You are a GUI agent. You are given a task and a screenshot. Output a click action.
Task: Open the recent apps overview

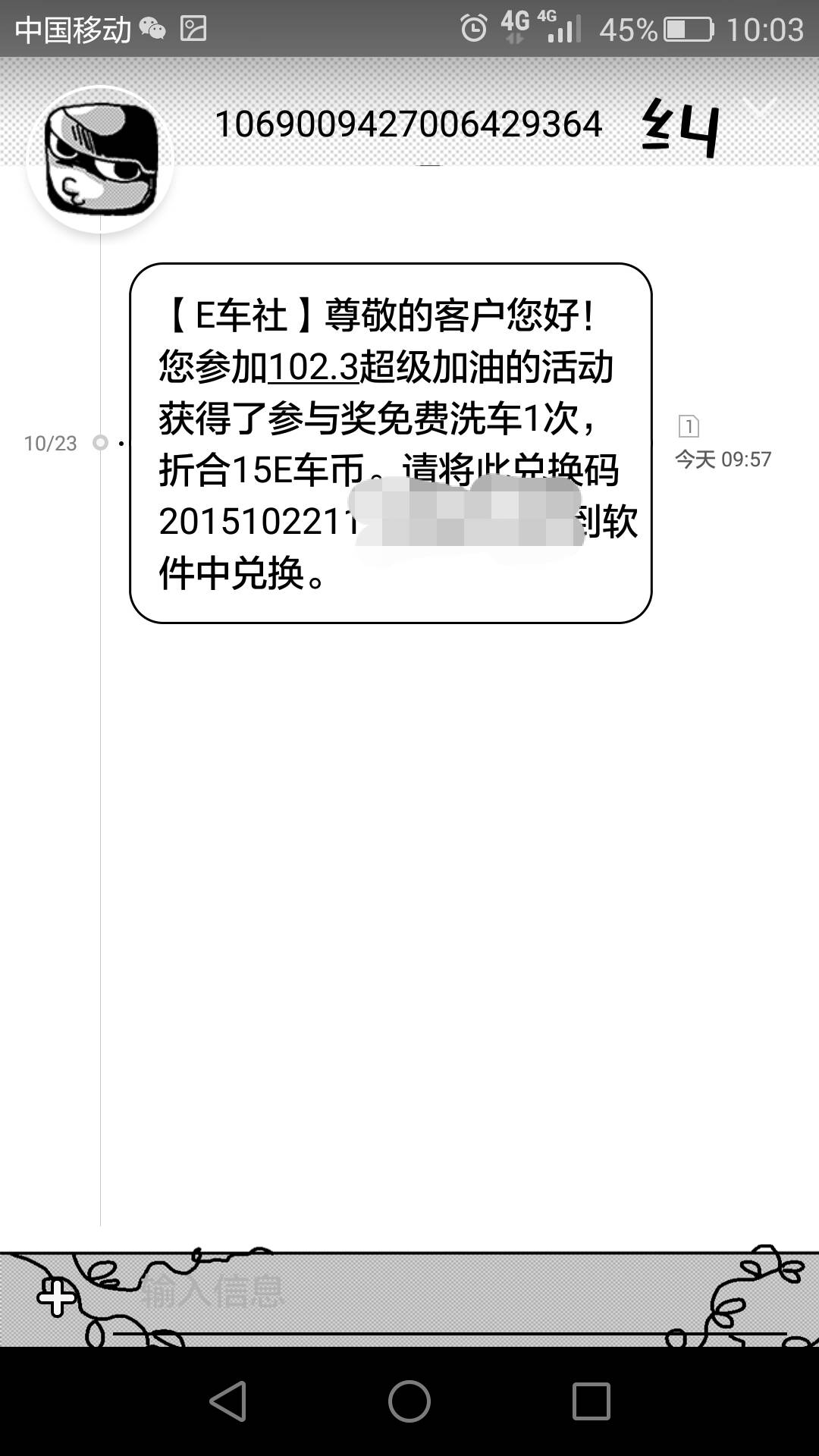[591, 1401]
